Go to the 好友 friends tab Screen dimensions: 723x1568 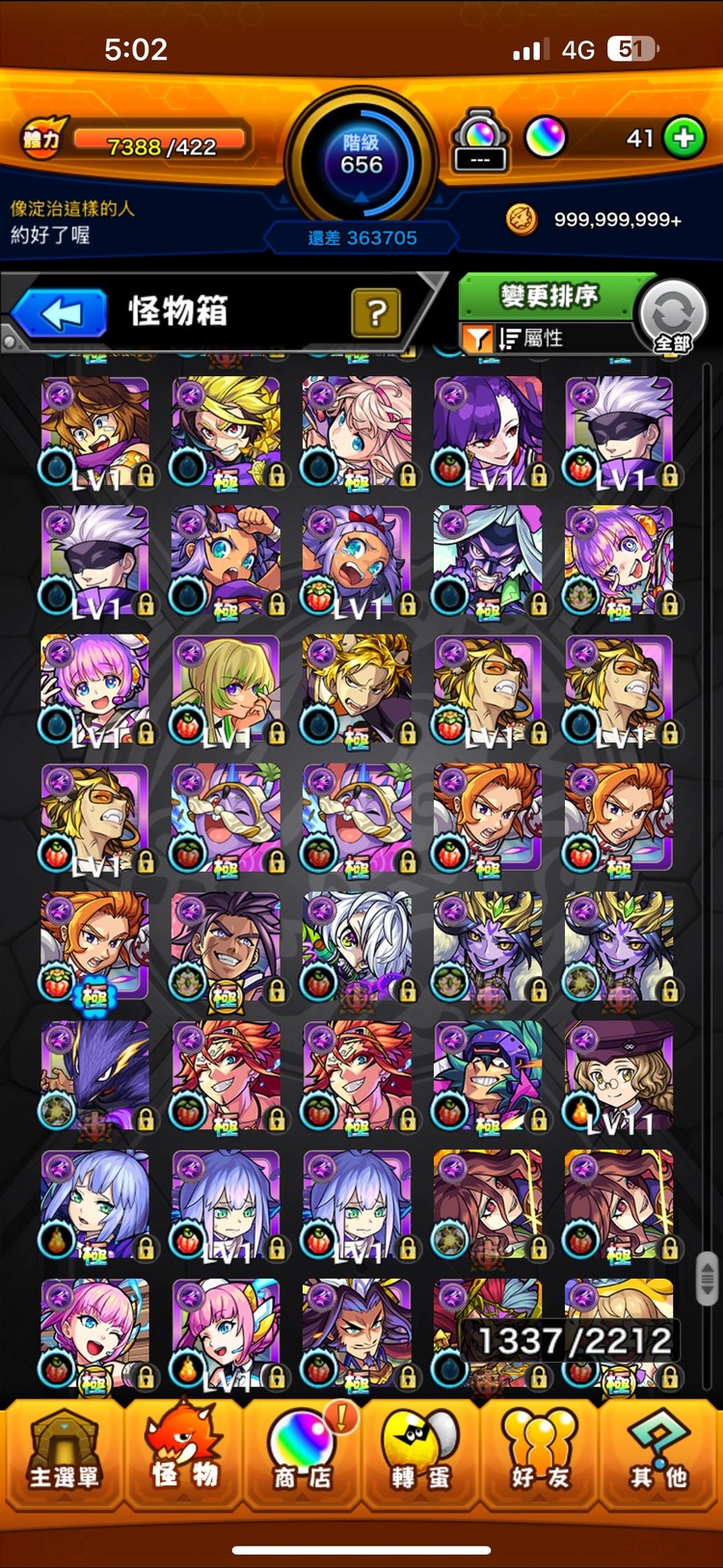540,1454
